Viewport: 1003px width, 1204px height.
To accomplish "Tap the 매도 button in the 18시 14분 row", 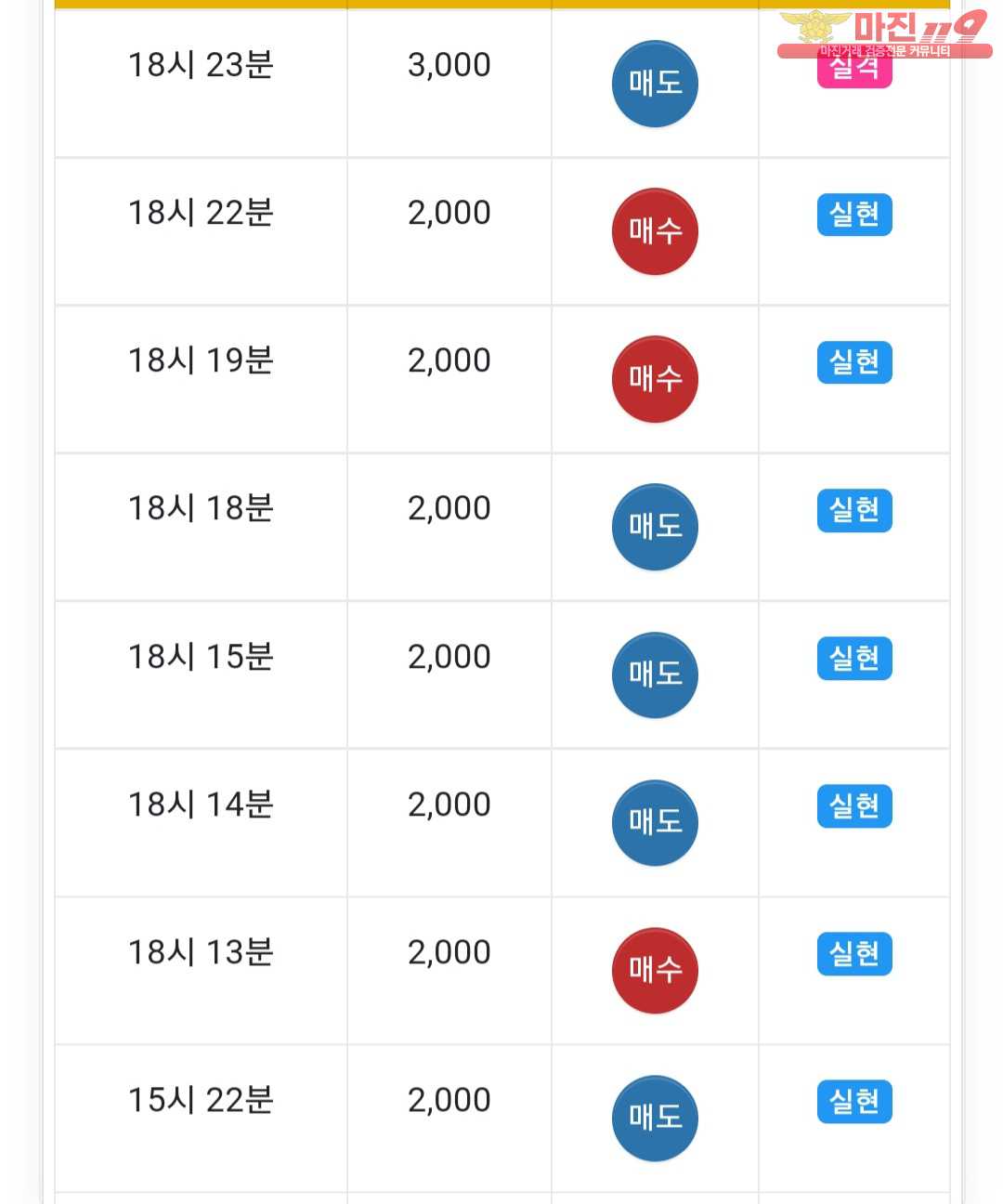I will coord(655,822).
